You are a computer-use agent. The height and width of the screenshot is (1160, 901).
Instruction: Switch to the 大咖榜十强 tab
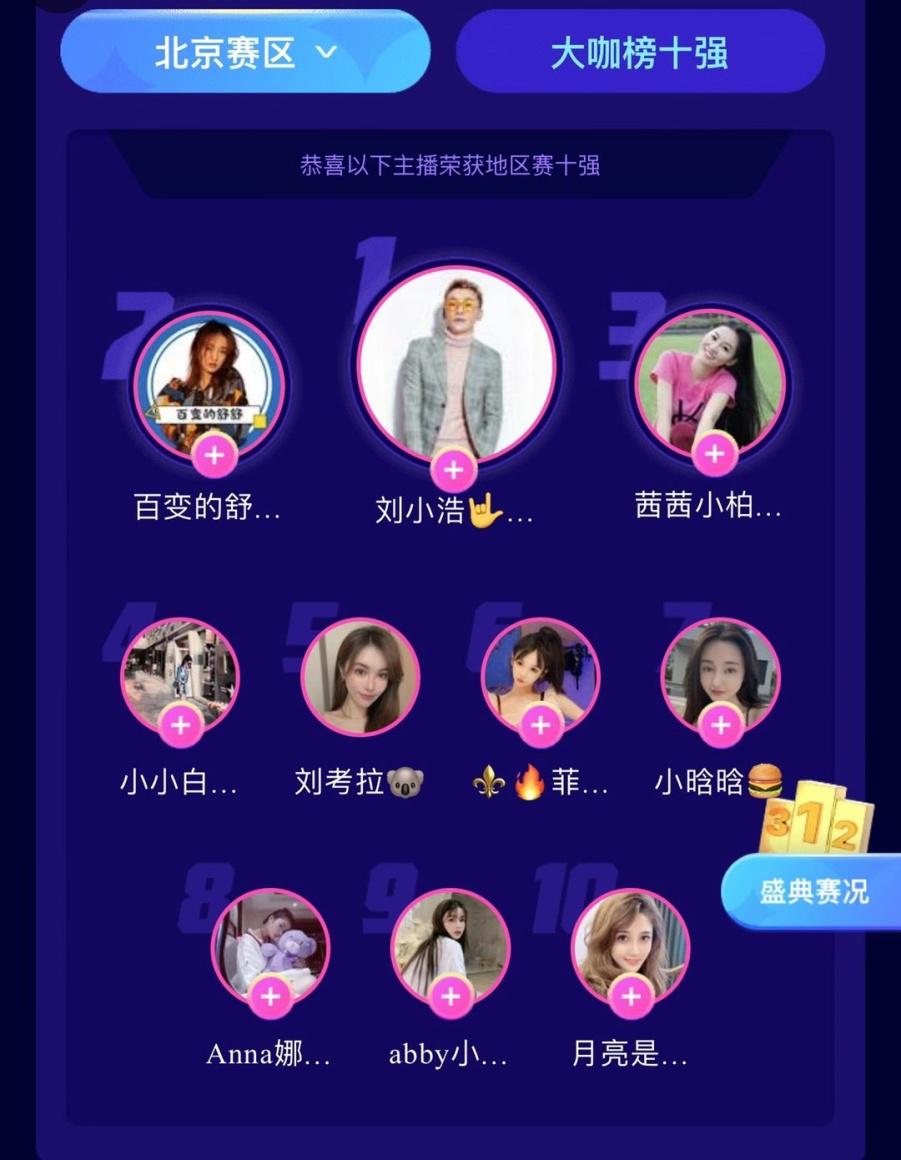pyautogui.click(x=640, y=53)
